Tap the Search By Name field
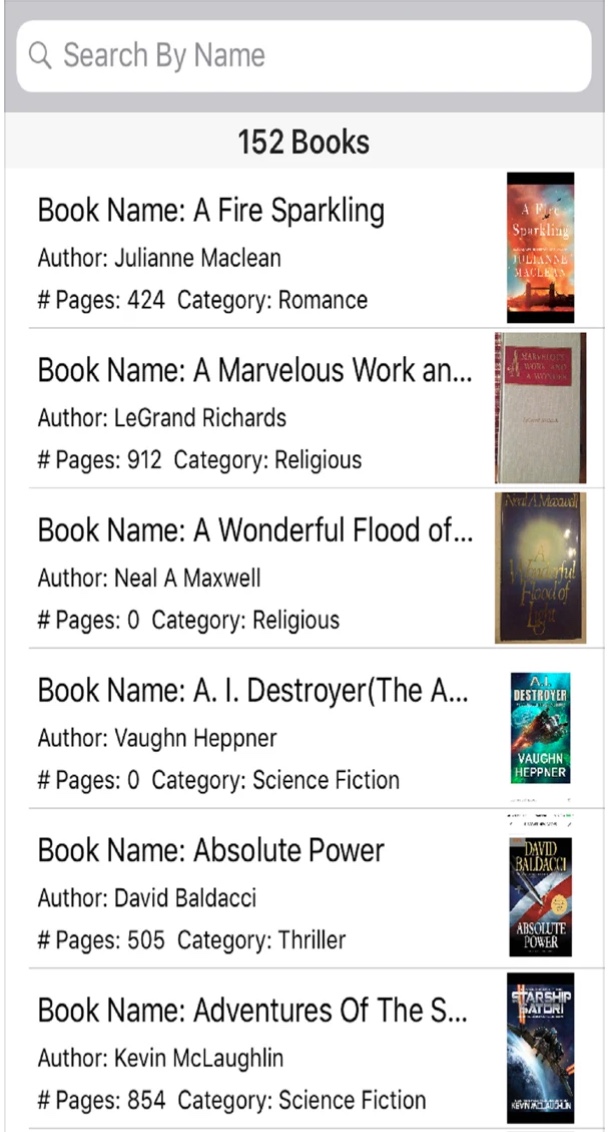608x1132 pixels. (x=304, y=55)
